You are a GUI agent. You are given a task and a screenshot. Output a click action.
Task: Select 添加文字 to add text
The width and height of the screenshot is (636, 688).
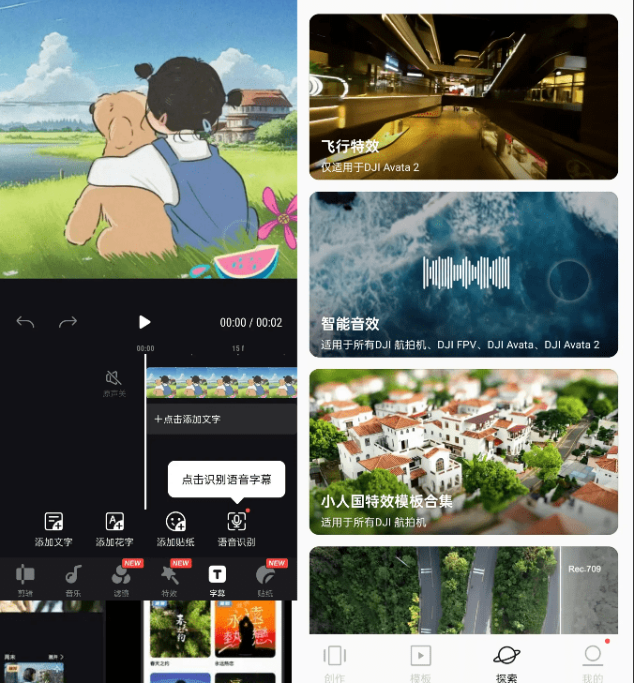coord(54,528)
